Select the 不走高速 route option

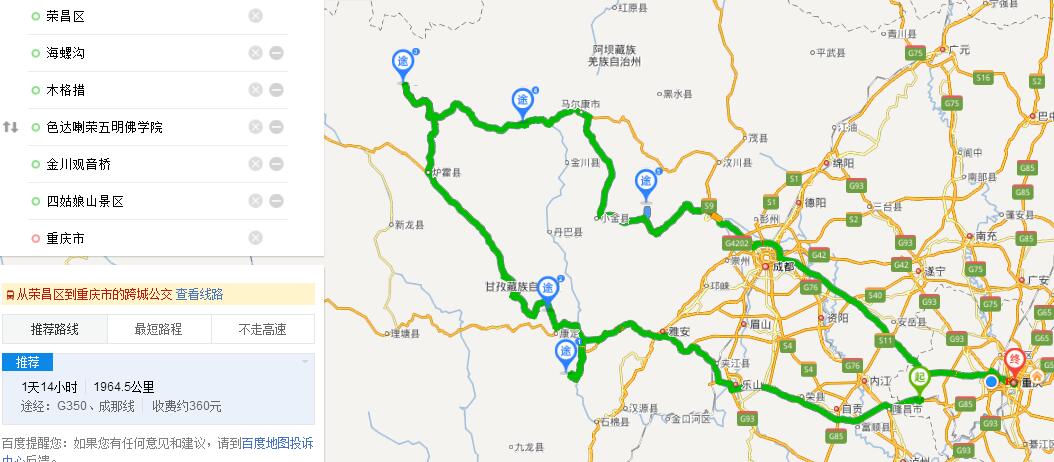click(x=262, y=329)
